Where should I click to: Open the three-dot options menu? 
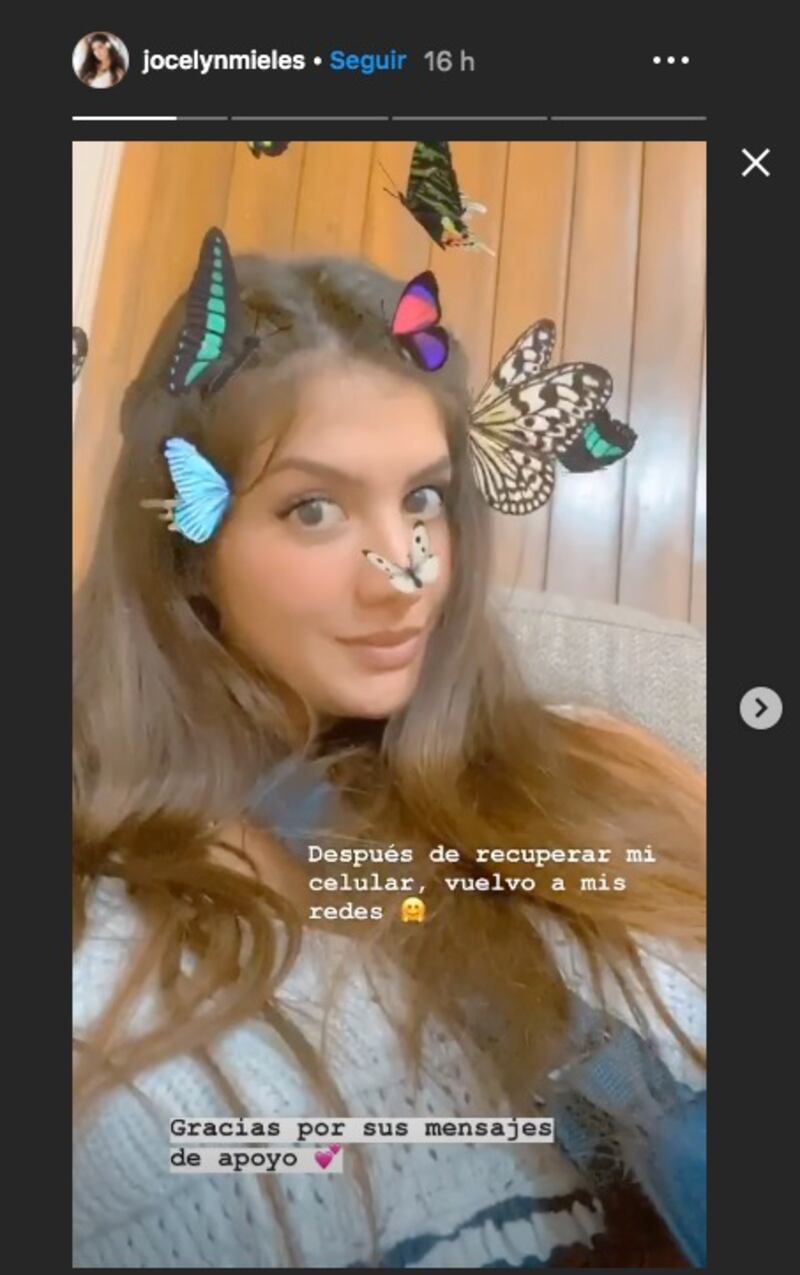[x=671, y=61]
